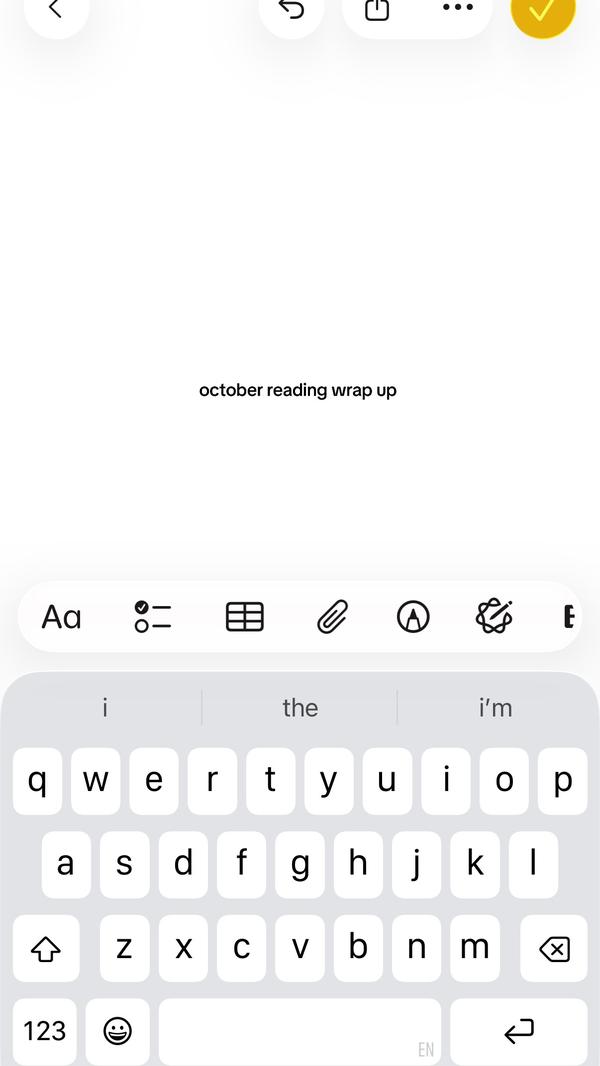This screenshot has width=600, height=1066.
Task: Add a table to the note
Action: pyautogui.click(x=245, y=617)
